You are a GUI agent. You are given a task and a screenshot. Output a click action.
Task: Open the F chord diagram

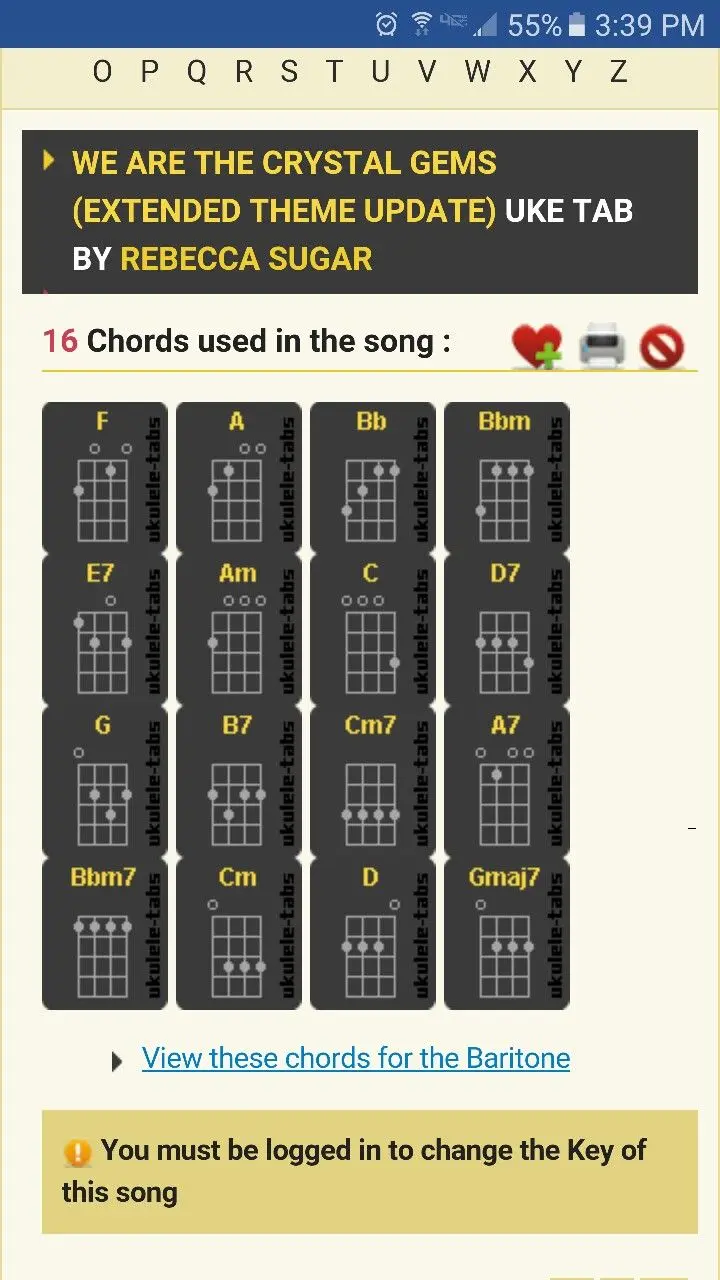(103, 477)
